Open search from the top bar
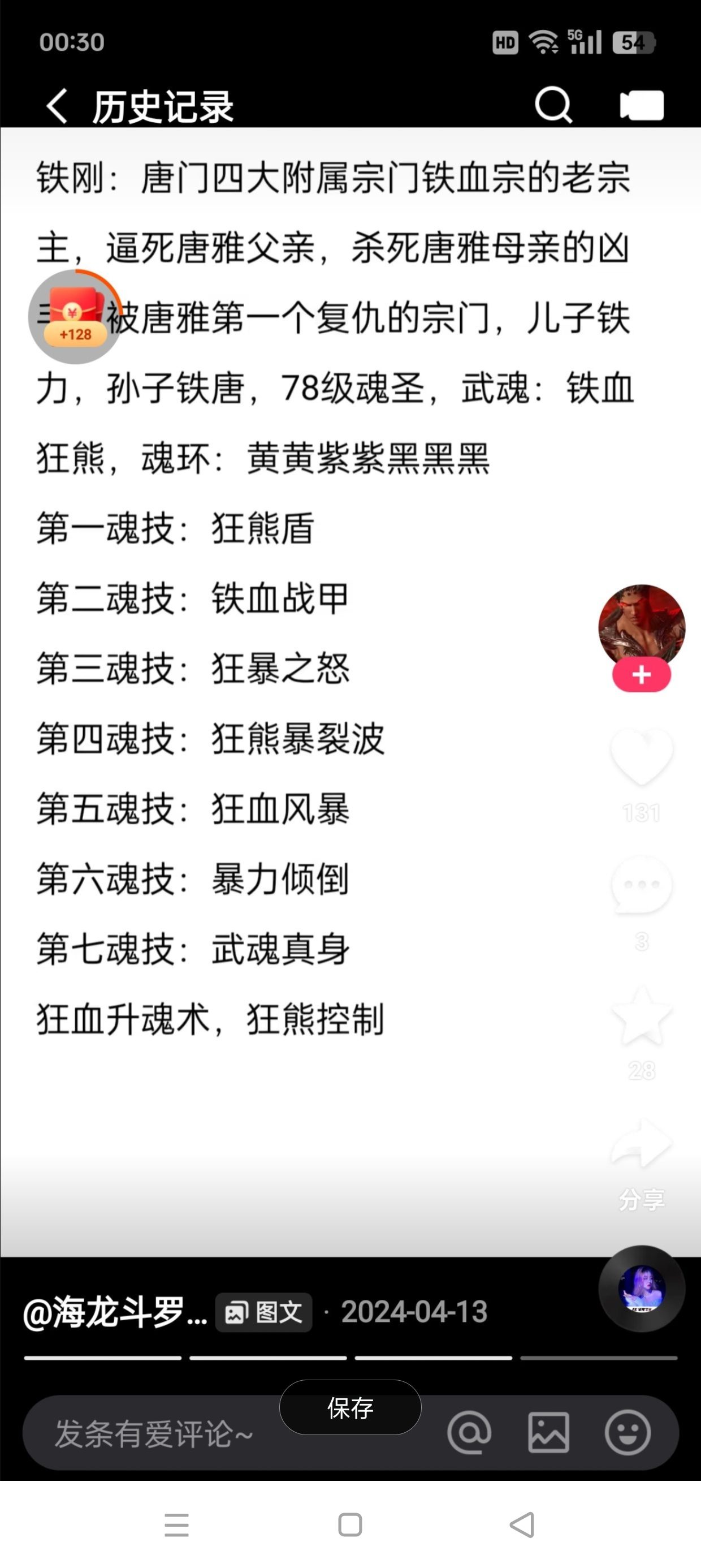 [553, 105]
